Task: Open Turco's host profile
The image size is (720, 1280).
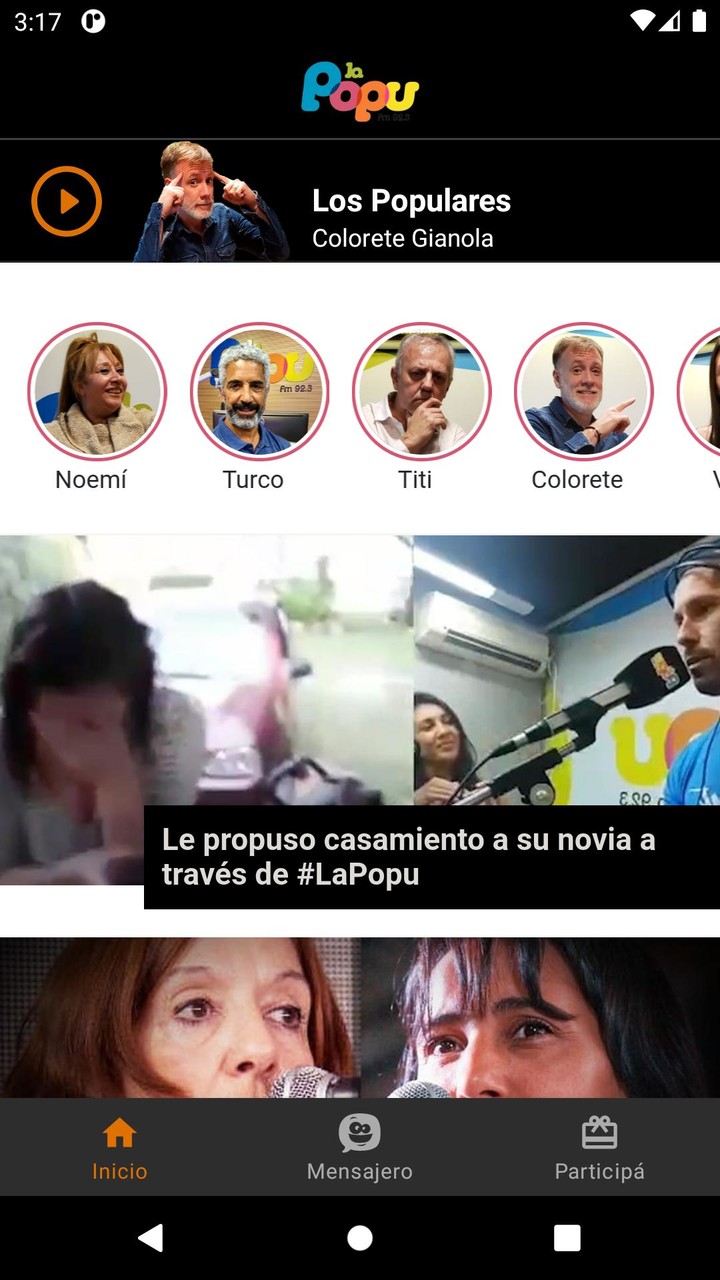Action: [x=259, y=391]
